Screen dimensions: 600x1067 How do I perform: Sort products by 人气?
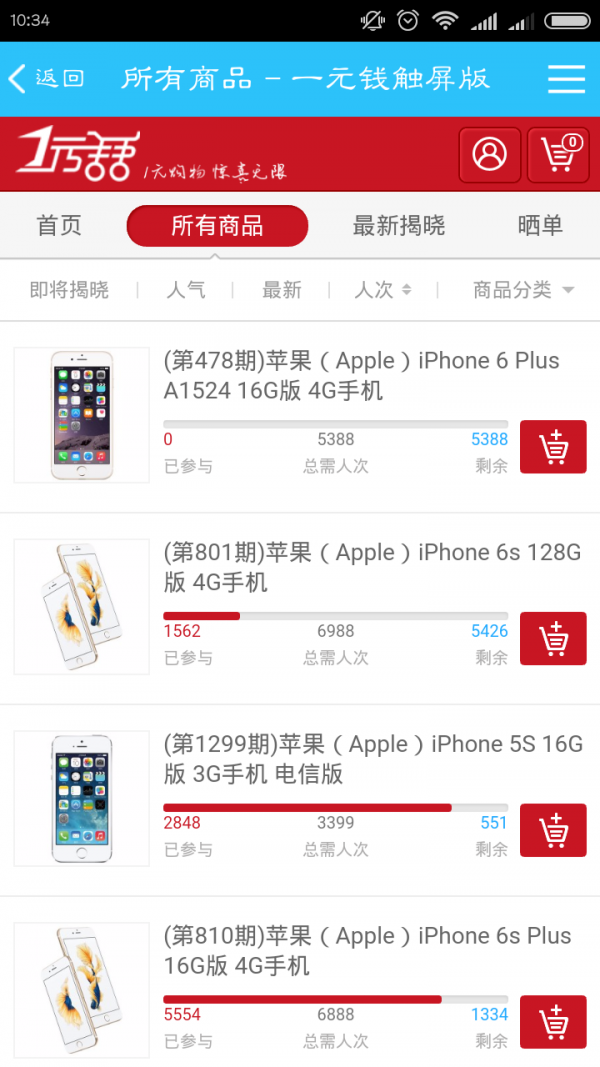pos(186,290)
